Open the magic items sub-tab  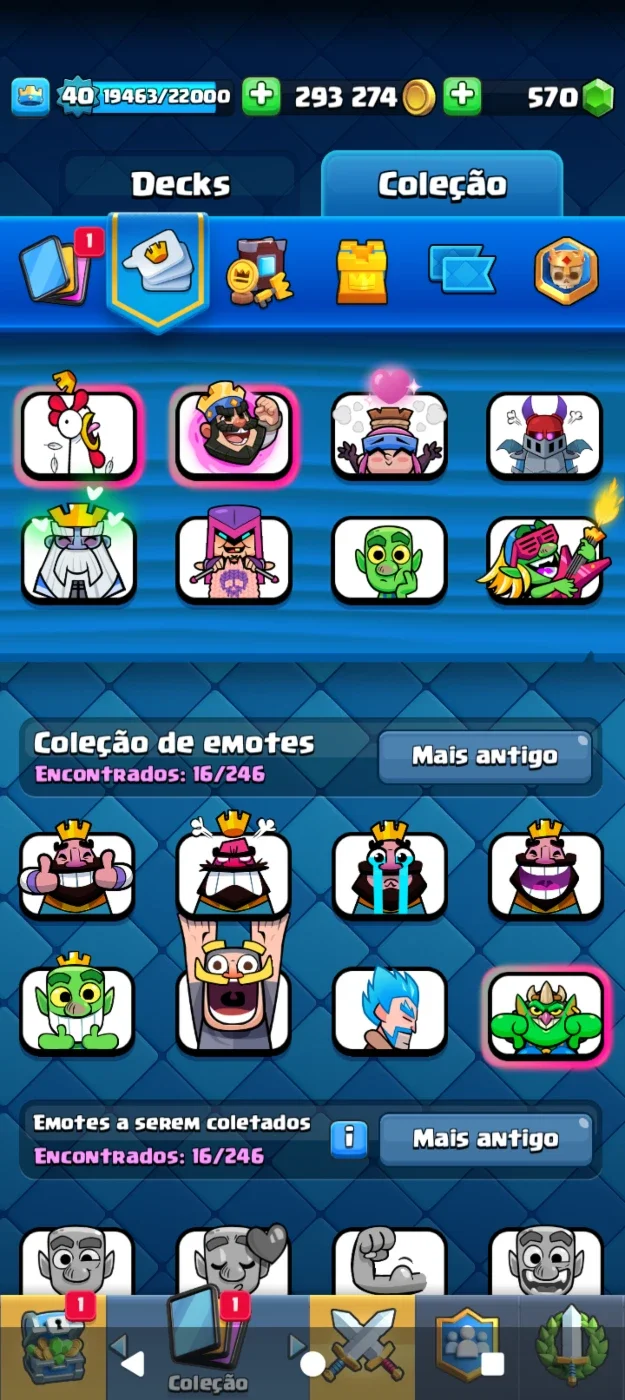pos(259,270)
